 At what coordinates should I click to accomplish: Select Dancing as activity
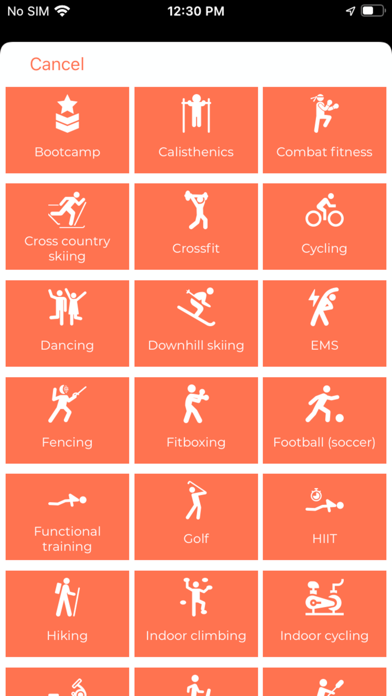click(x=67, y=324)
